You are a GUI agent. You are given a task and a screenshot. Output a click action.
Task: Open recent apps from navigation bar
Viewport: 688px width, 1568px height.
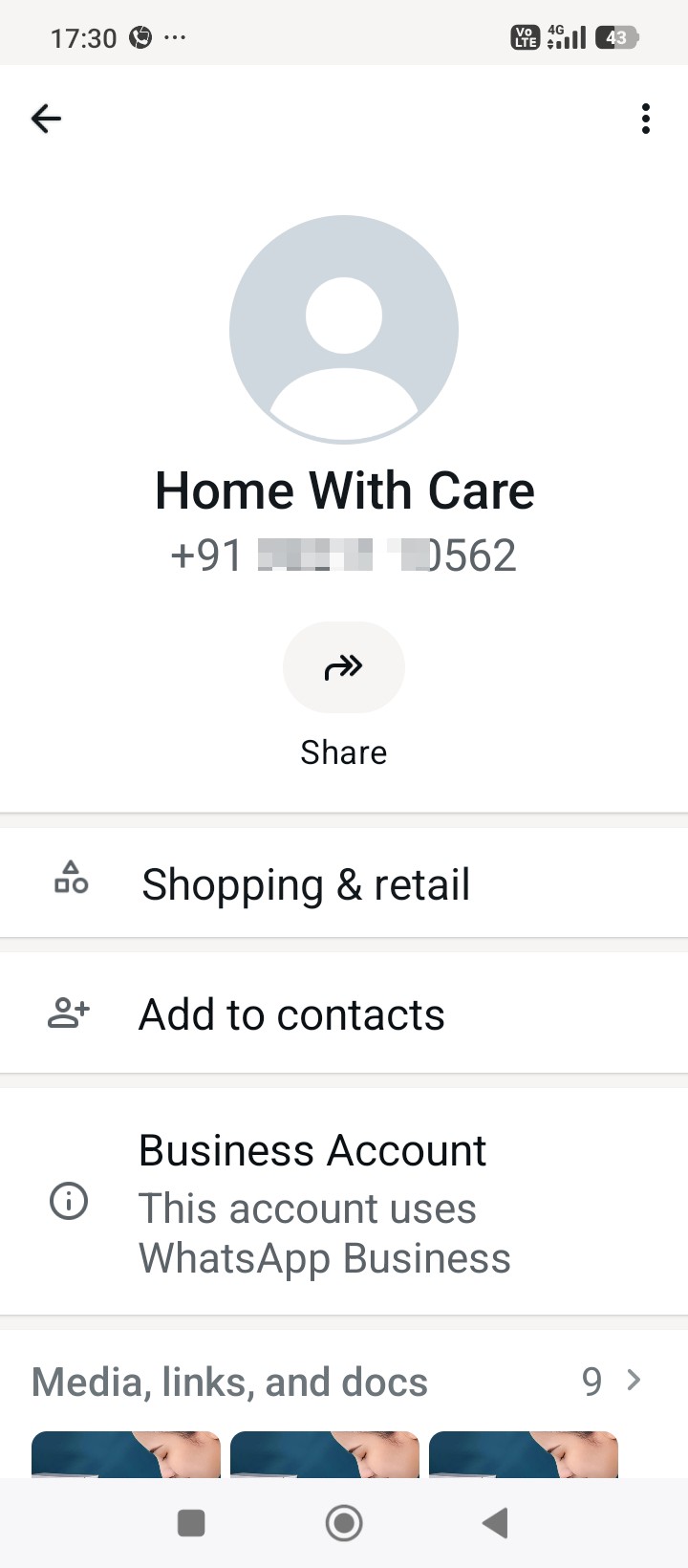tap(191, 1523)
